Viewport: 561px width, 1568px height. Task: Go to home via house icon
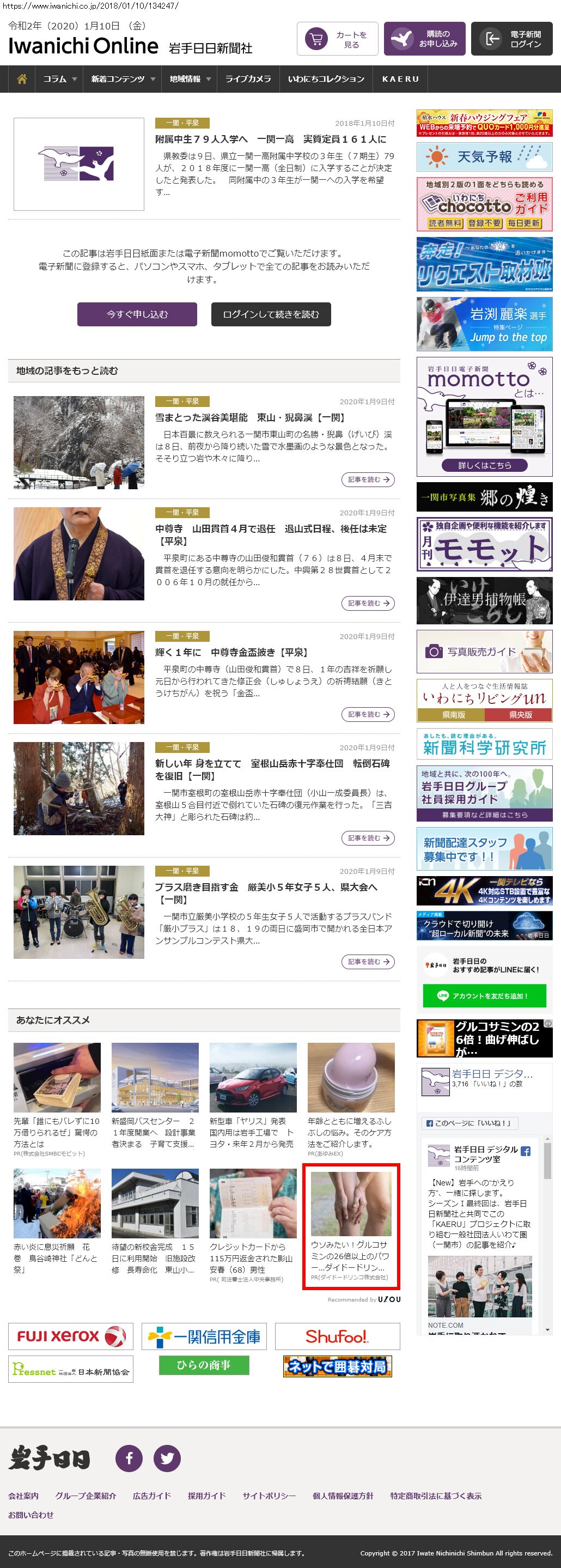22,79
